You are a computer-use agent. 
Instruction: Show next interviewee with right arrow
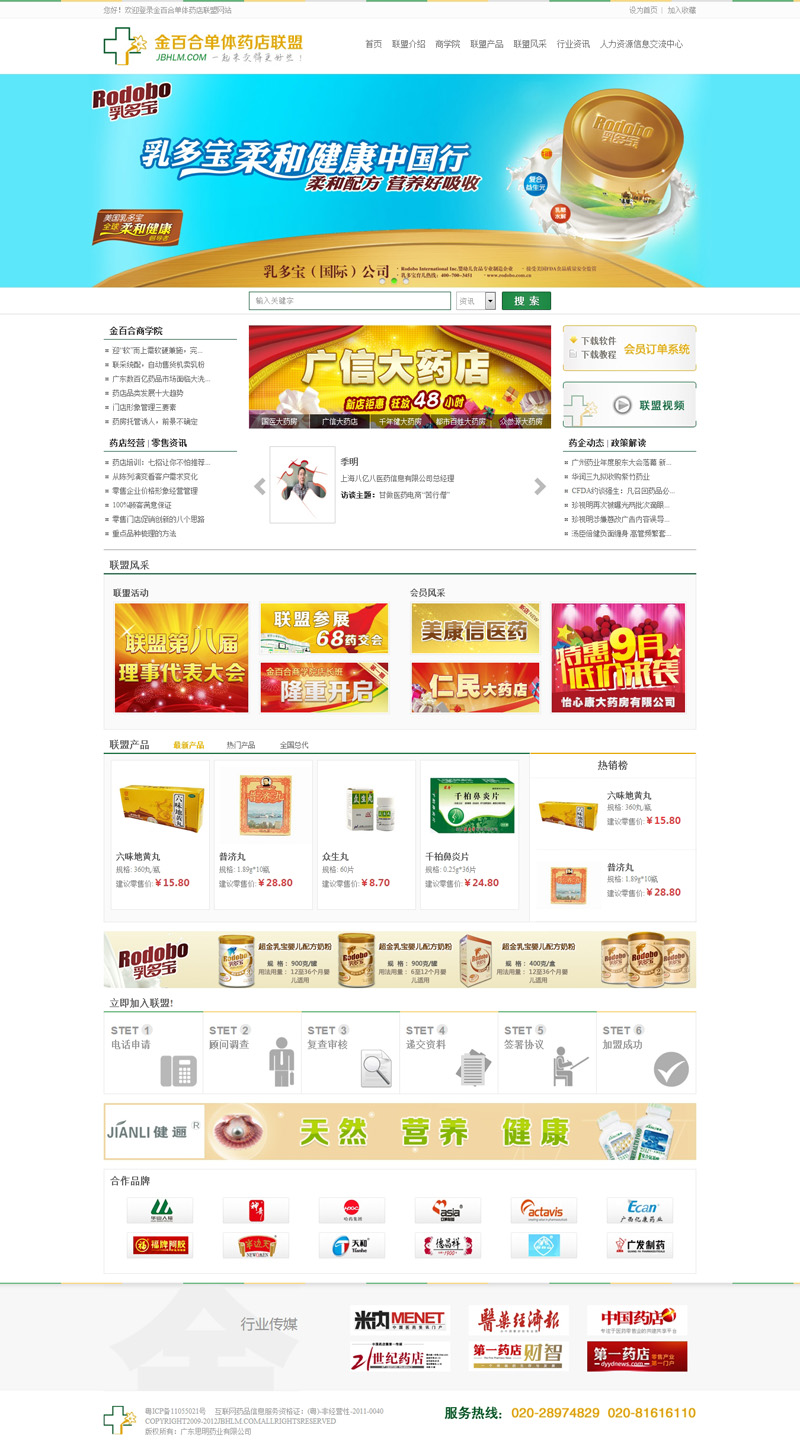(x=540, y=487)
